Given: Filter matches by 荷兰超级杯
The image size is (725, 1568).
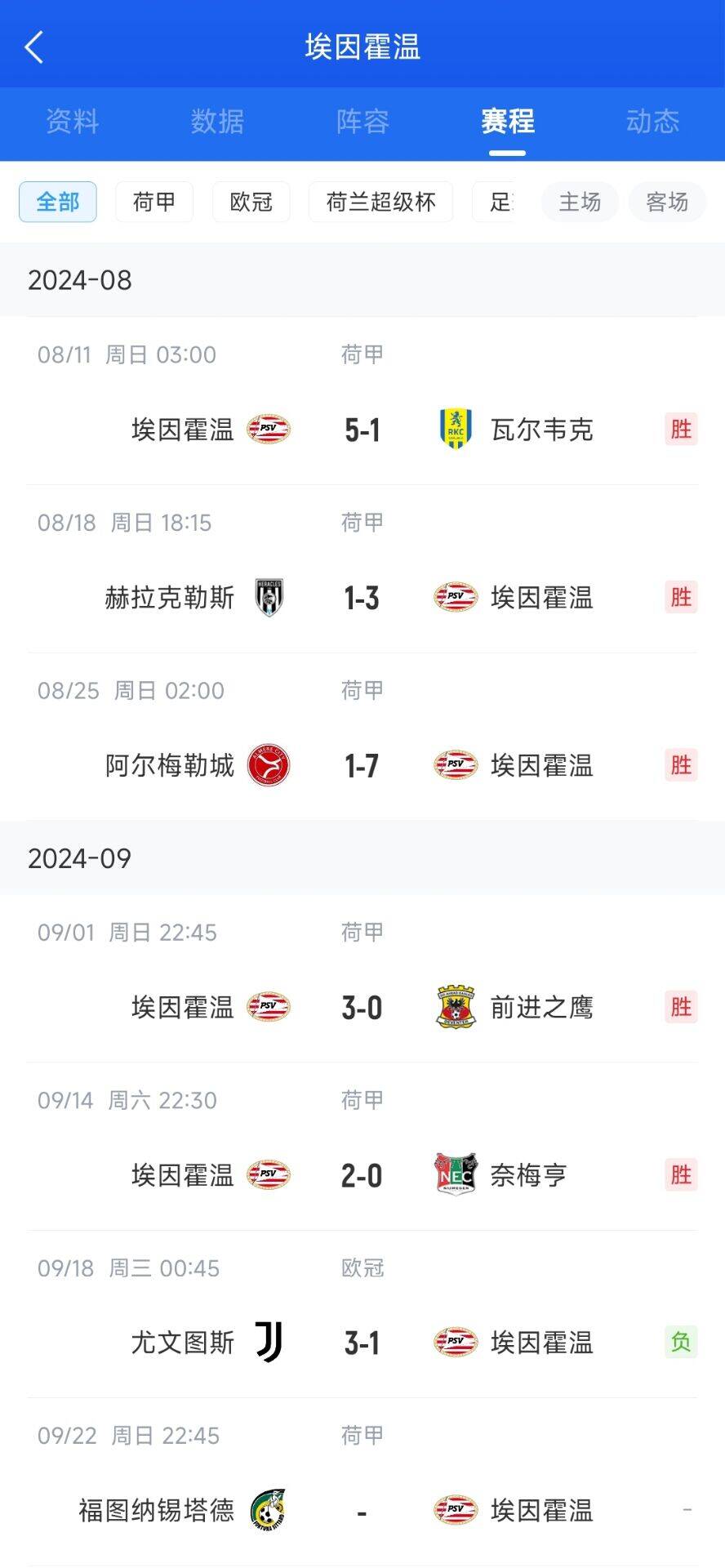Looking at the screenshot, I should point(380,202).
